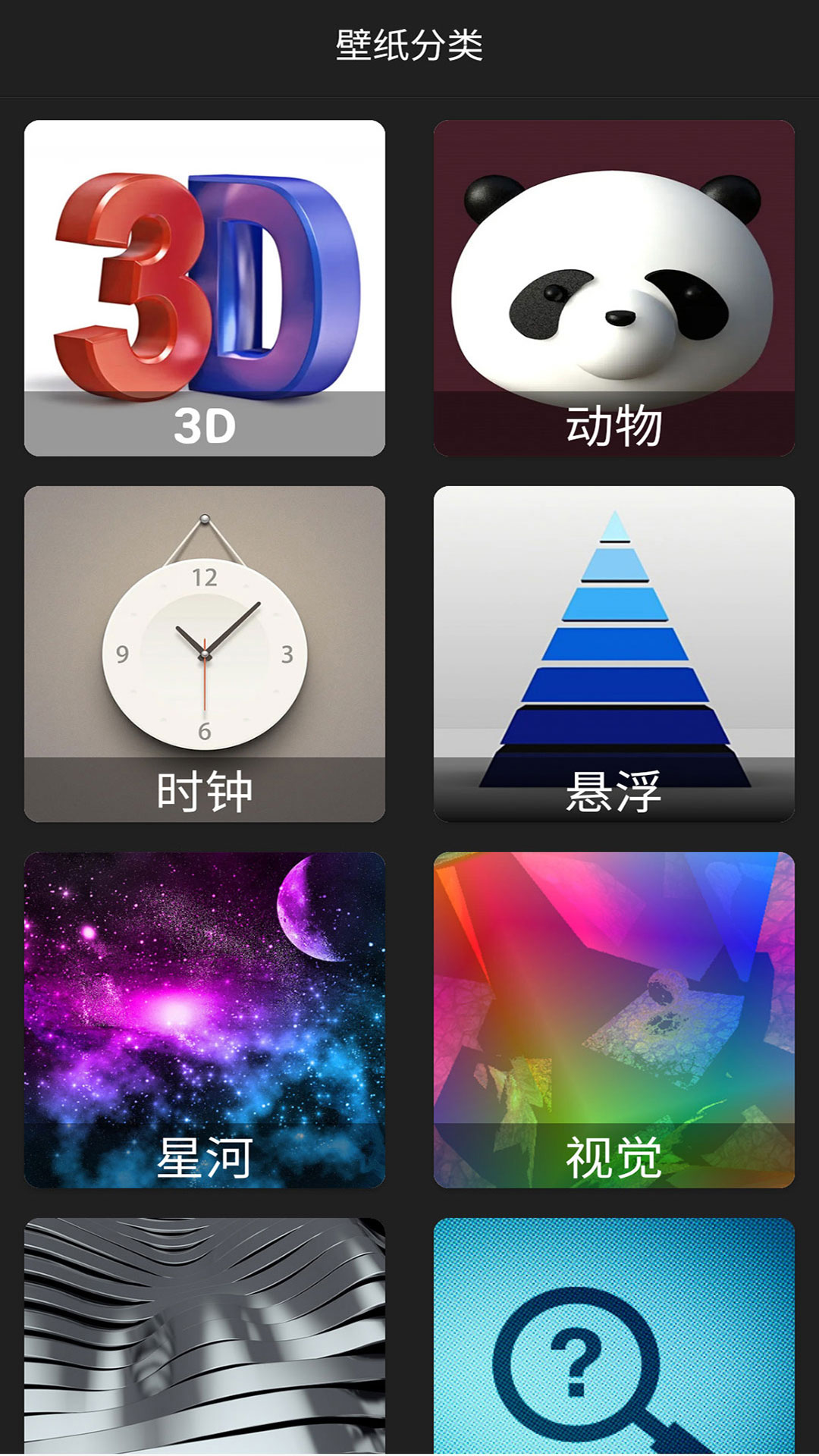Open the 时钟 clock wallpaper category

click(205, 652)
